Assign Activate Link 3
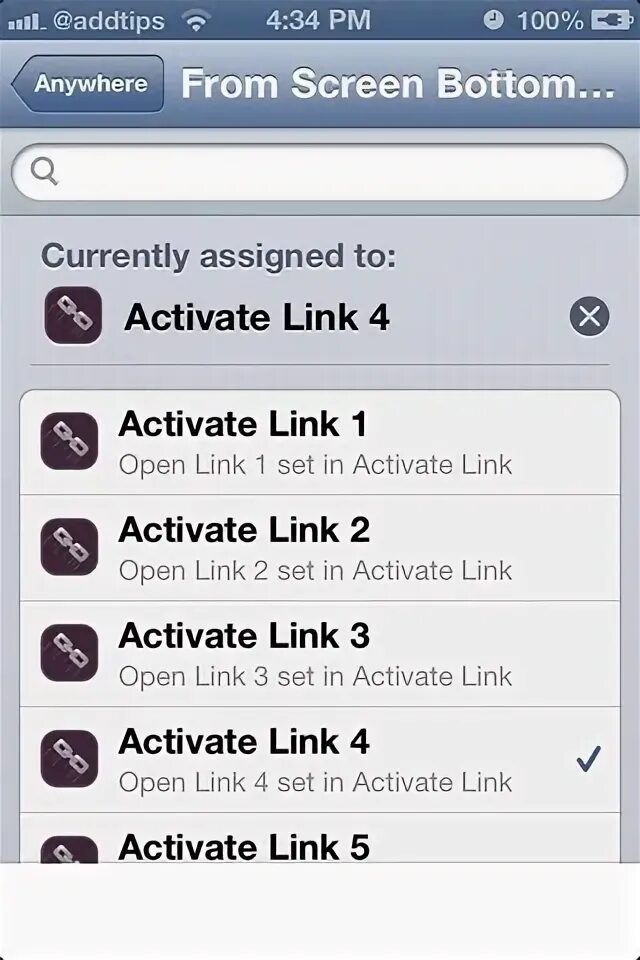 click(320, 653)
